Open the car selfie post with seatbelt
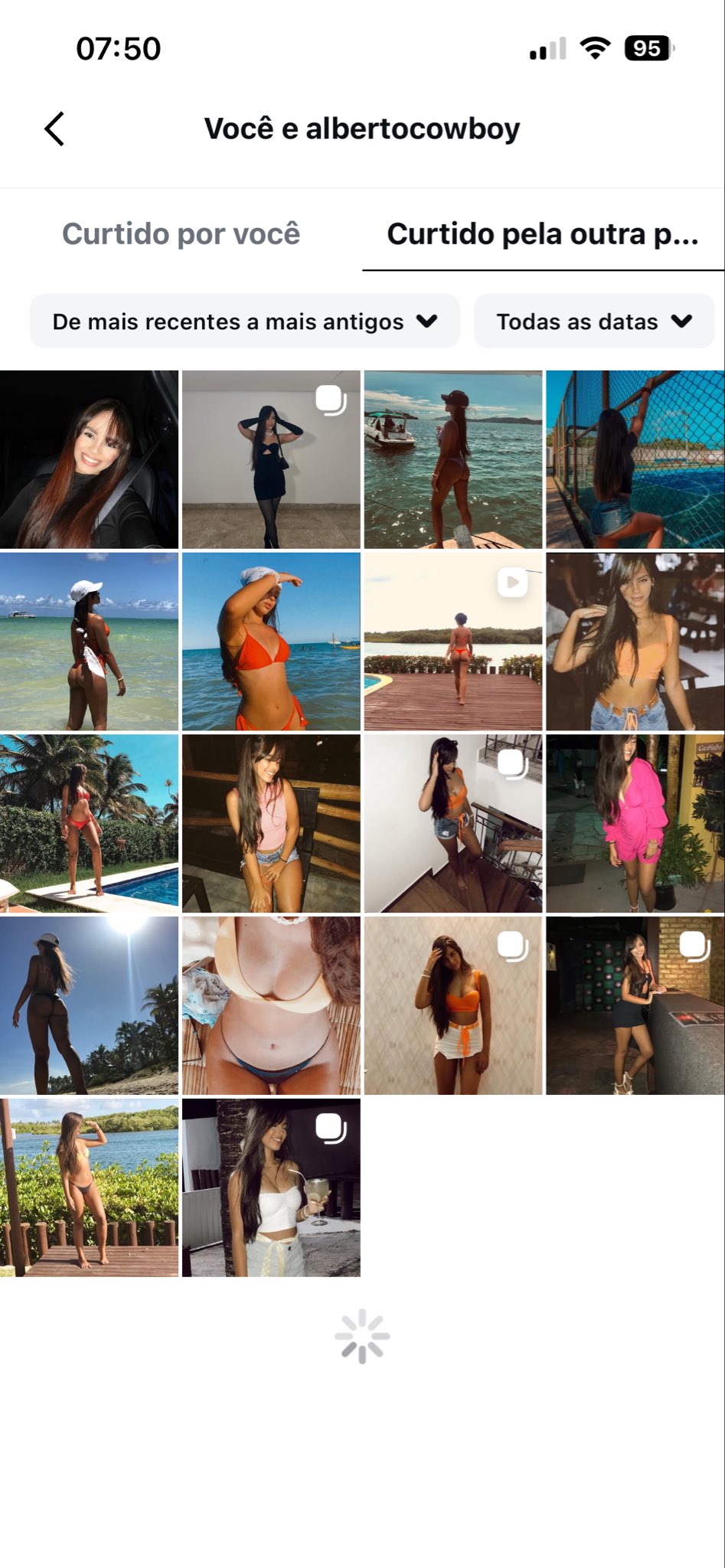The image size is (725, 1568). click(89, 459)
